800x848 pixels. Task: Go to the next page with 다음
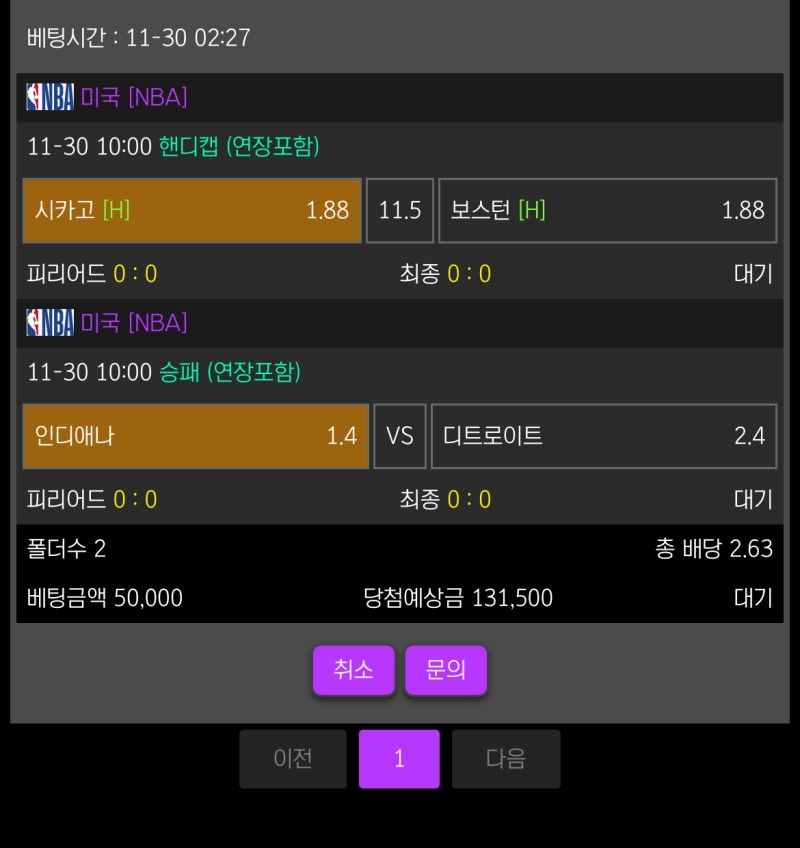(506, 759)
